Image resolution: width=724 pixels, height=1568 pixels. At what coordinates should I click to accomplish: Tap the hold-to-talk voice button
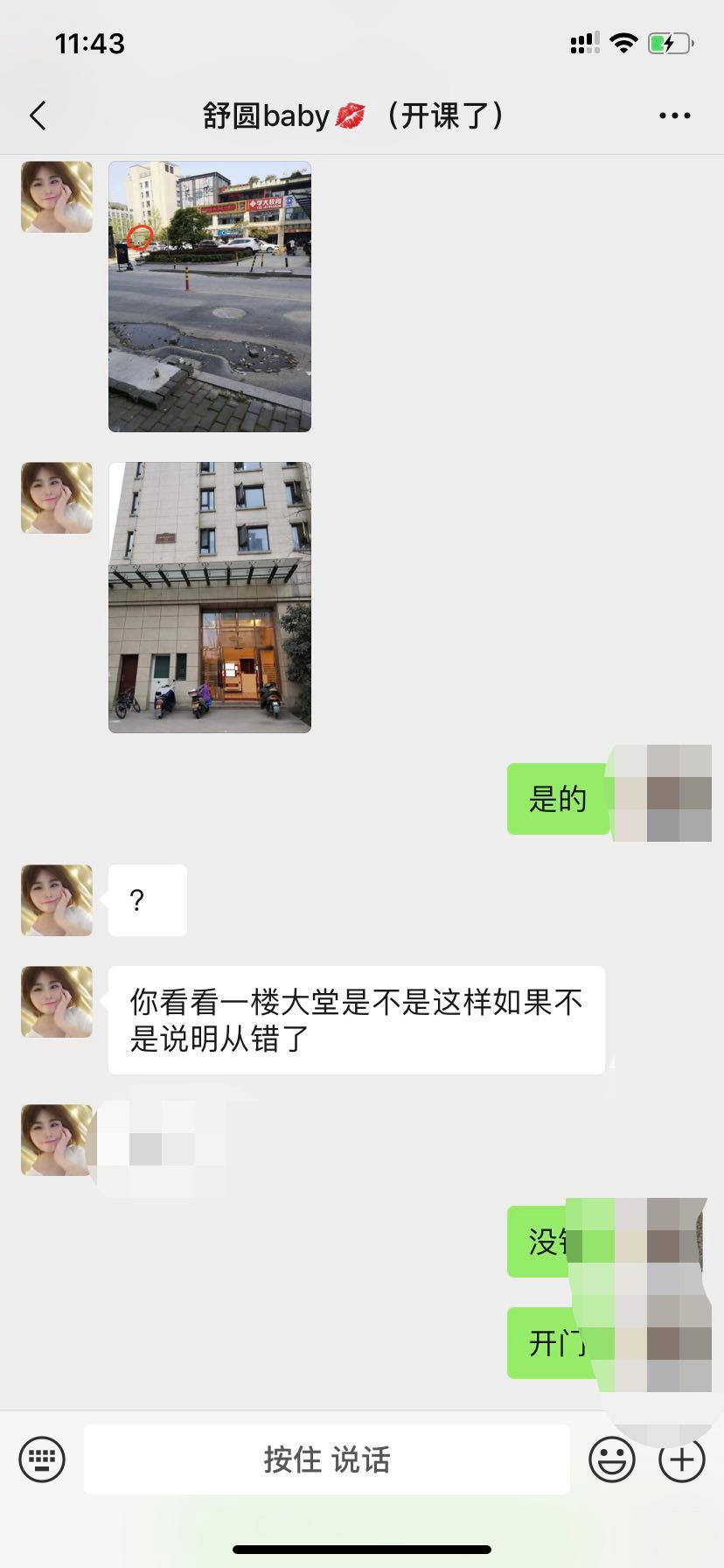click(327, 1459)
